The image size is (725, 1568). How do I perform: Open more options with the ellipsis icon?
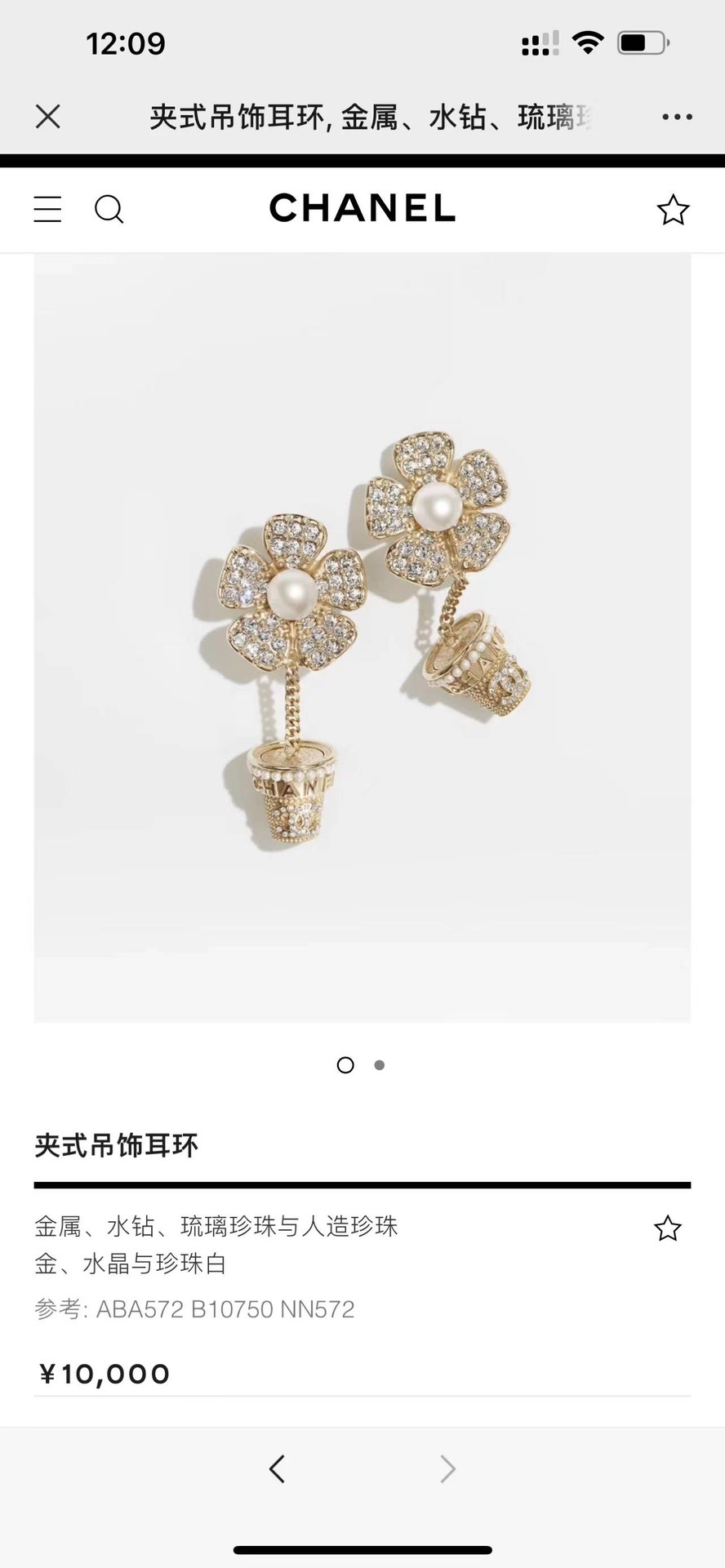(x=677, y=117)
